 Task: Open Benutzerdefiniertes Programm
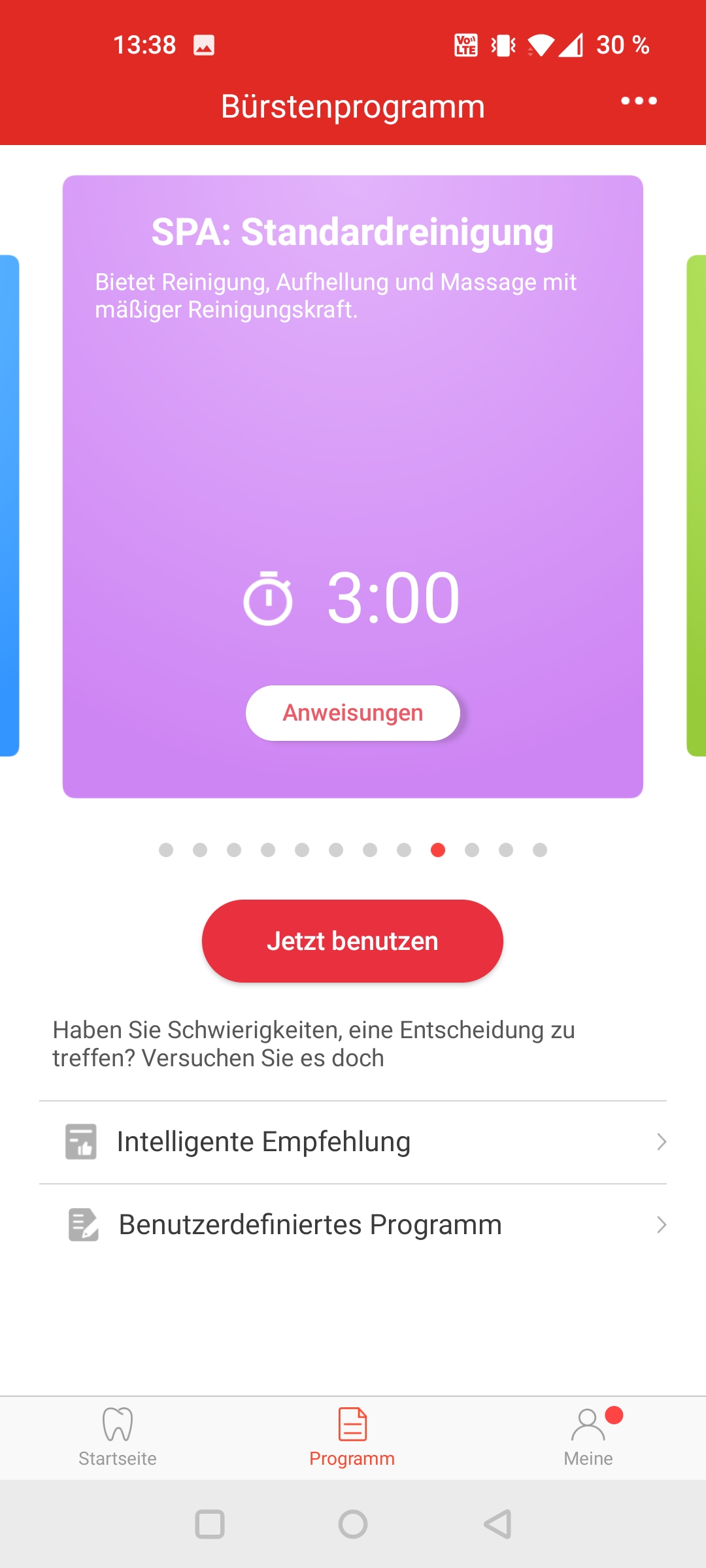click(x=353, y=1225)
